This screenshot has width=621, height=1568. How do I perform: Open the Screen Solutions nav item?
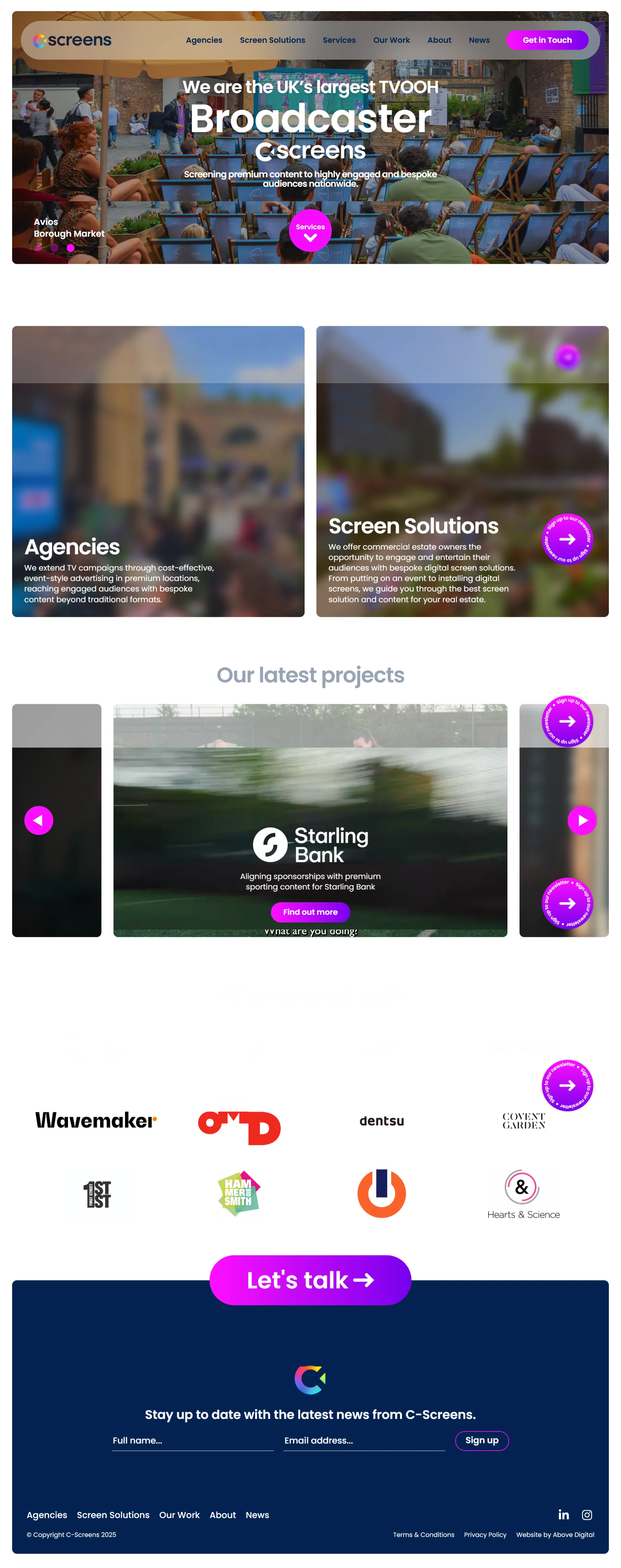(272, 40)
